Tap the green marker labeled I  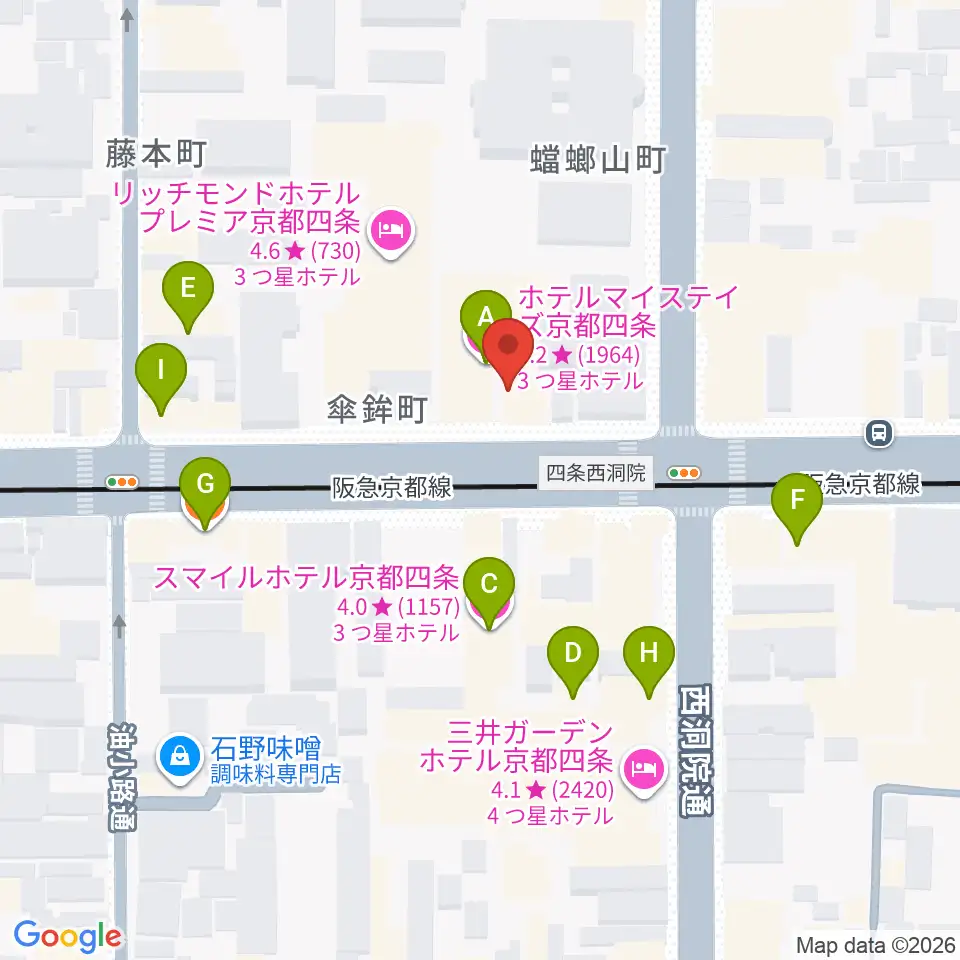click(x=161, y=370)
